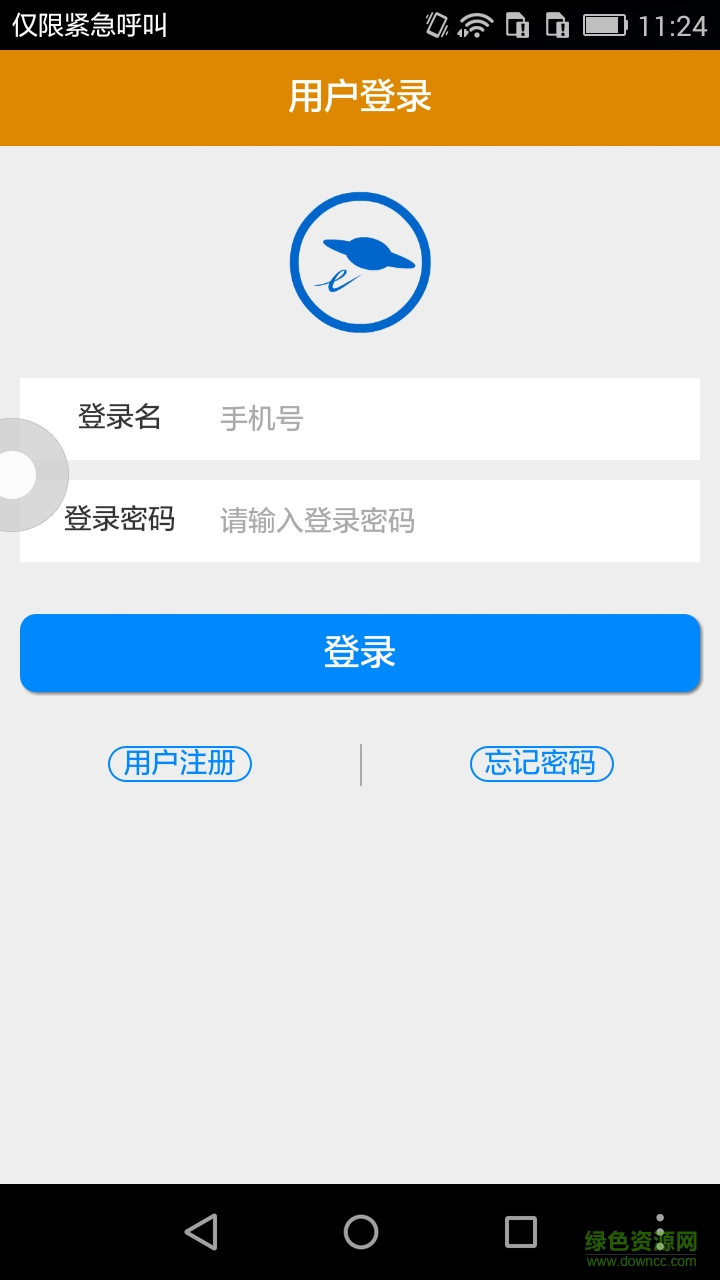Screen dimensions: 720x1280
Task: Tap the floating assistive touch circle
Action: [18, 475]
